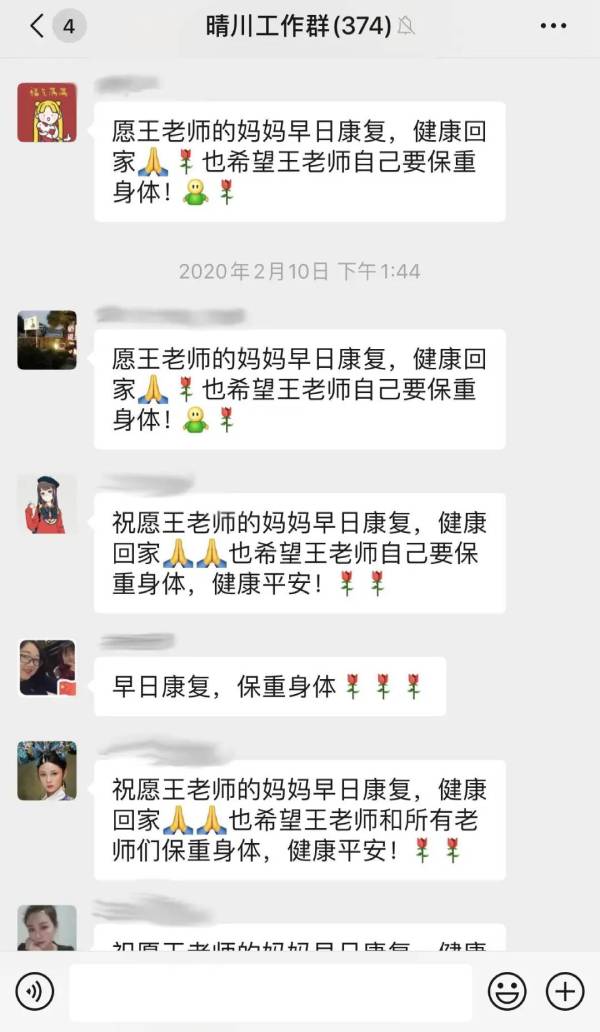This screenshot has width=600, height=1032.
Task: Open profile of sender of 早日康复，保重身体
Action: tap(47, 668)
